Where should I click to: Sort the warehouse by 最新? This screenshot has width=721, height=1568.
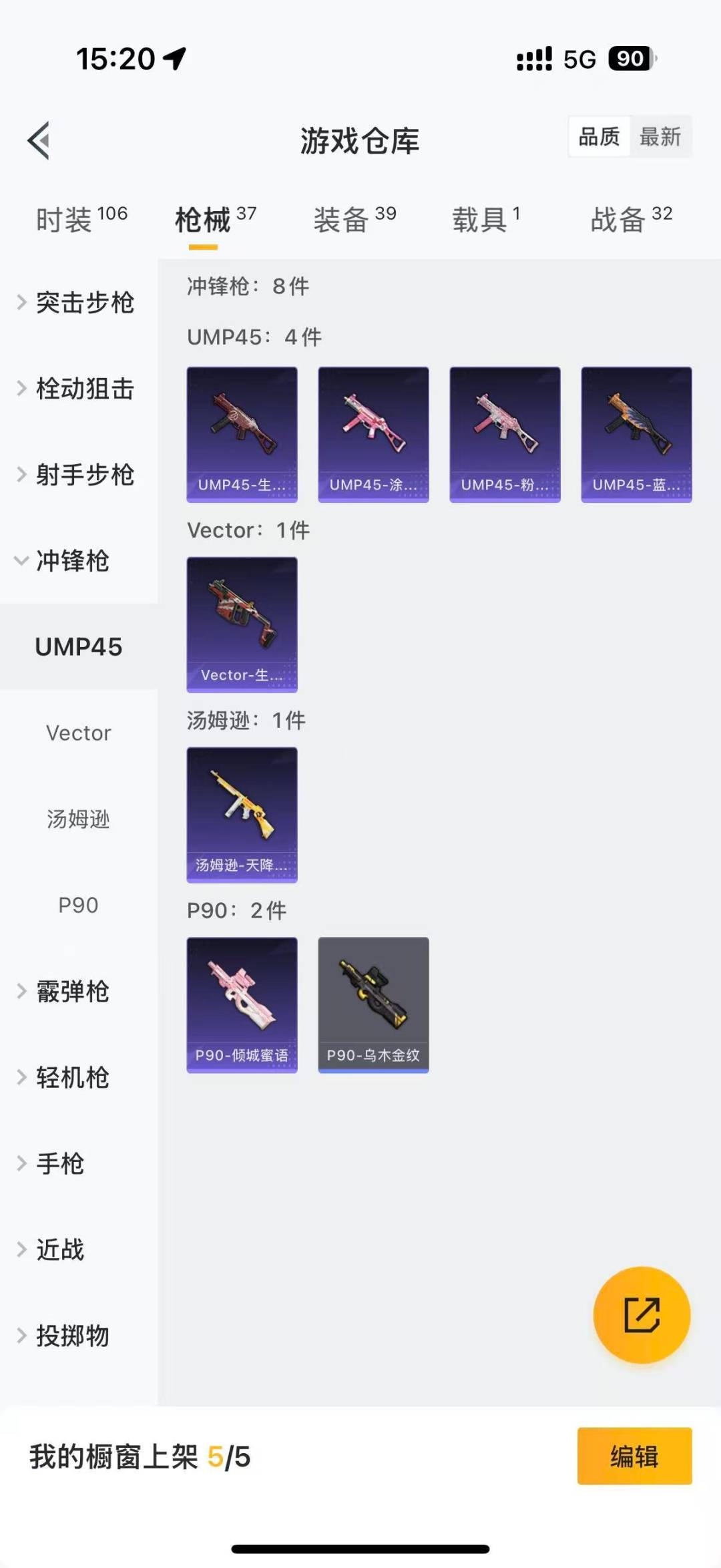[660, 137]
